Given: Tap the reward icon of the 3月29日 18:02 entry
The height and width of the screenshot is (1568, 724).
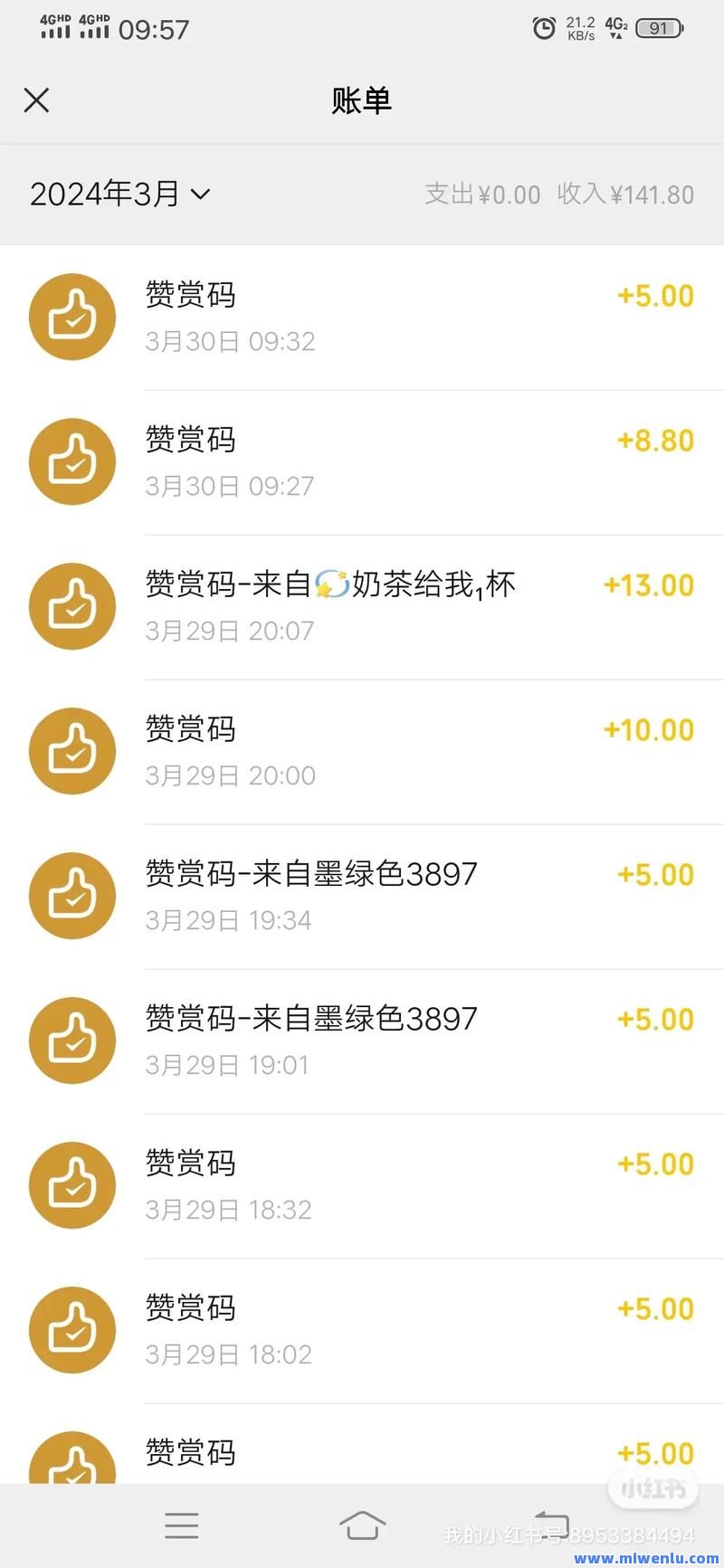Looking at the screenshot, I should point(72,1330).
